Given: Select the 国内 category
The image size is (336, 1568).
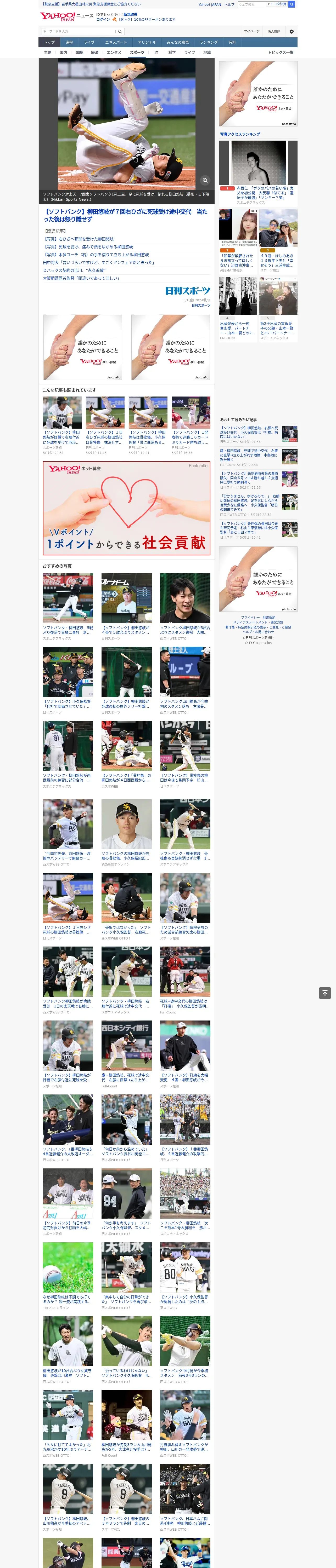Looking at the screenshot, I should pos(63,52).
